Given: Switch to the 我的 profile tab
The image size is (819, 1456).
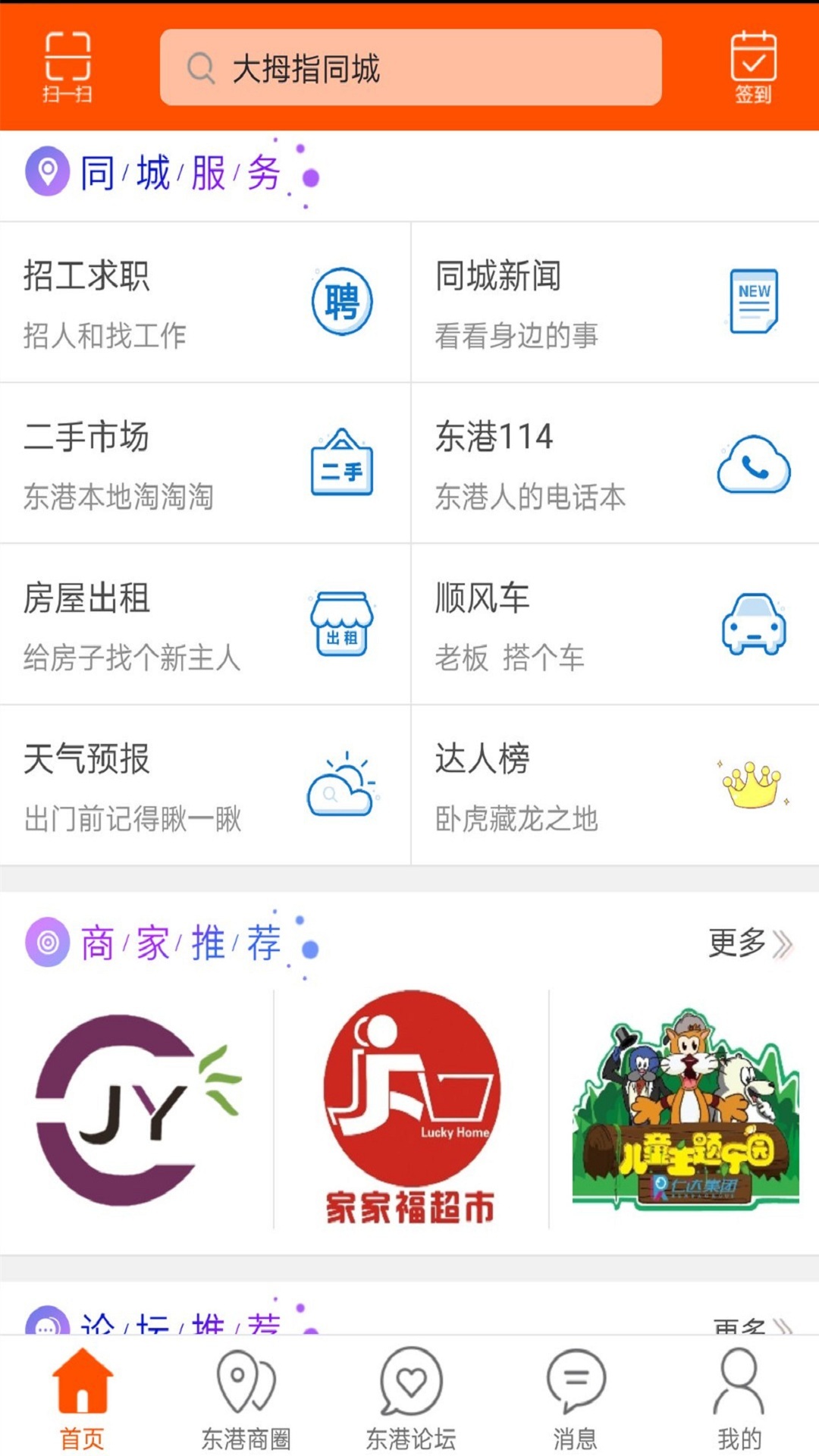Looking at the screenshot, I should 739,1399.
